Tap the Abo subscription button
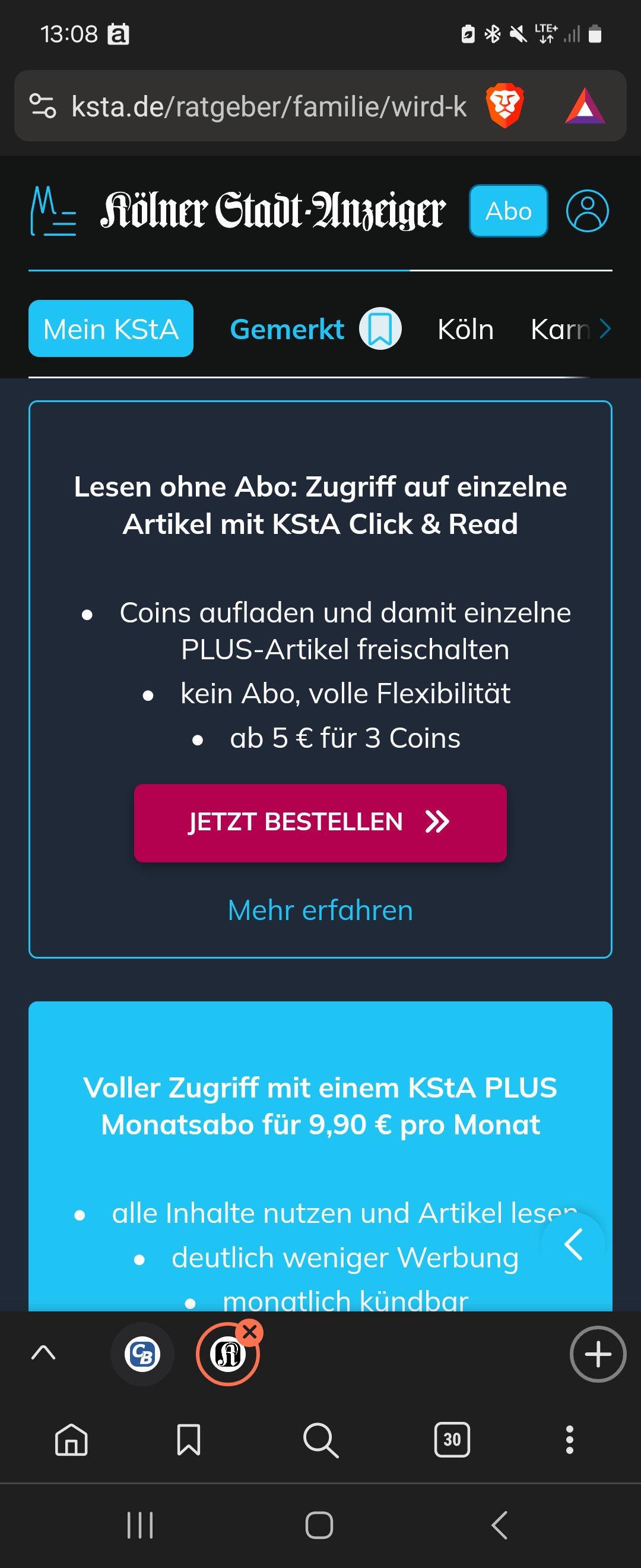The image size is (641, 1568). pyautogui.click(x=508, y=211)
